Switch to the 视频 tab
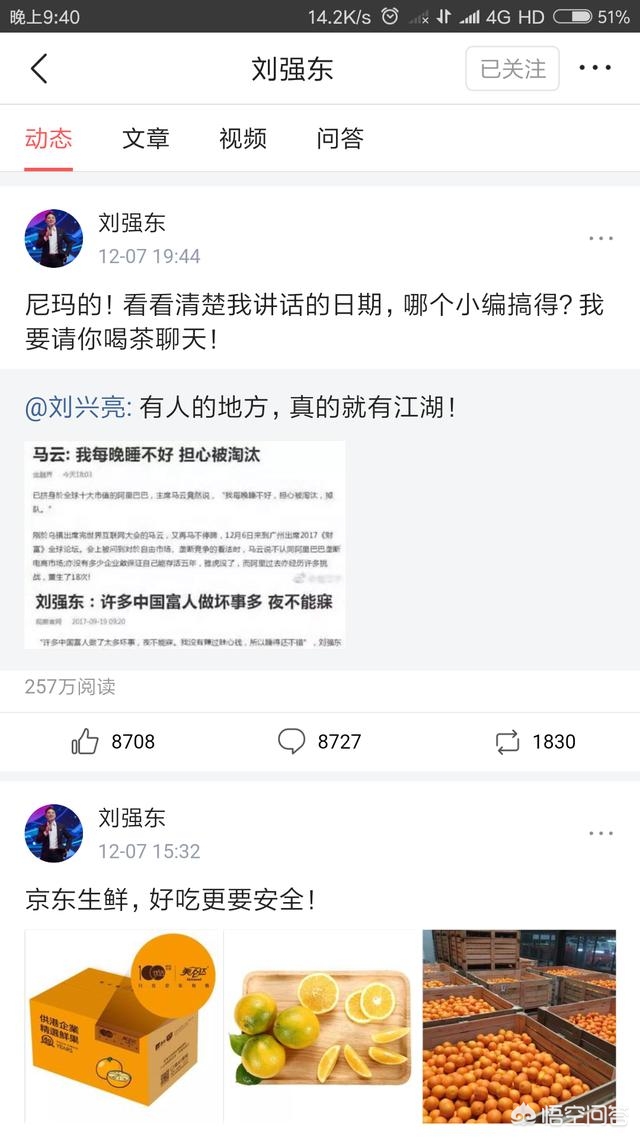 coord(242,138)
